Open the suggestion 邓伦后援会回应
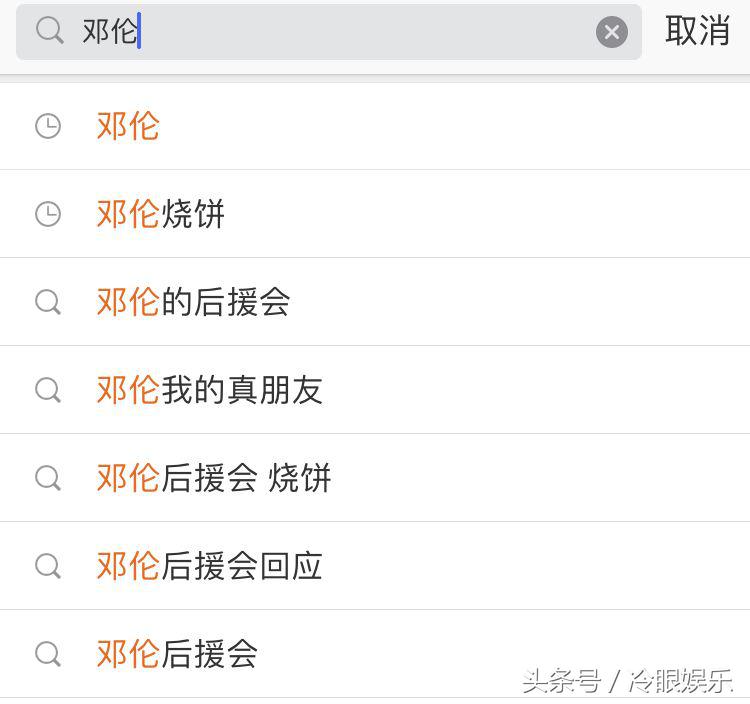The image size is (750, 704). tap(209, 566)
